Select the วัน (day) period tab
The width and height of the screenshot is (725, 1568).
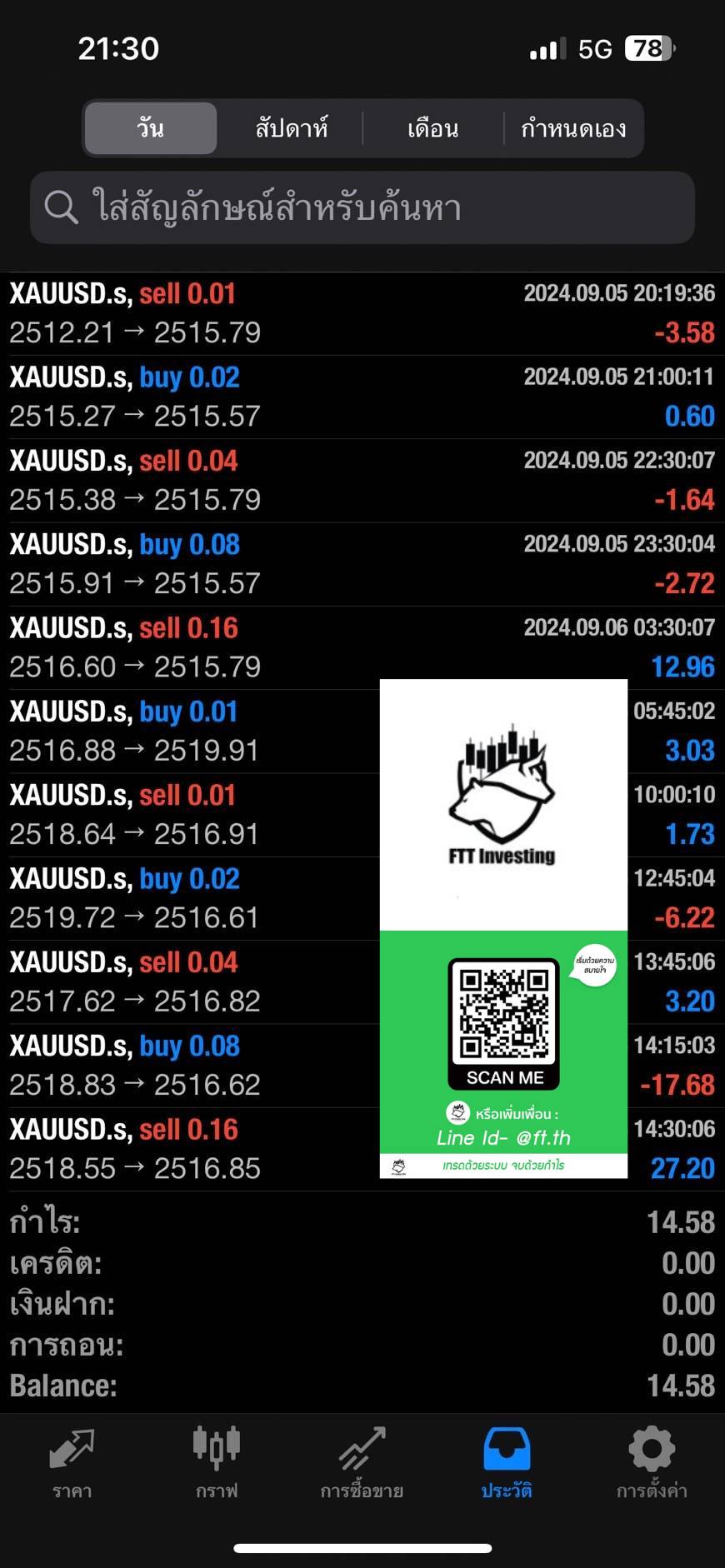151,128
